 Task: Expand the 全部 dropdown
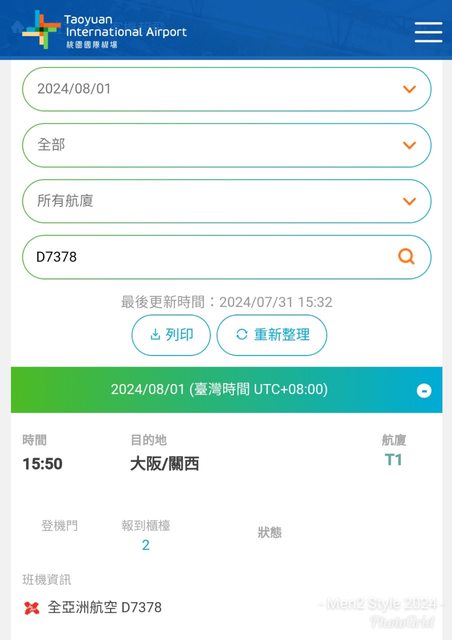point(227,145)
